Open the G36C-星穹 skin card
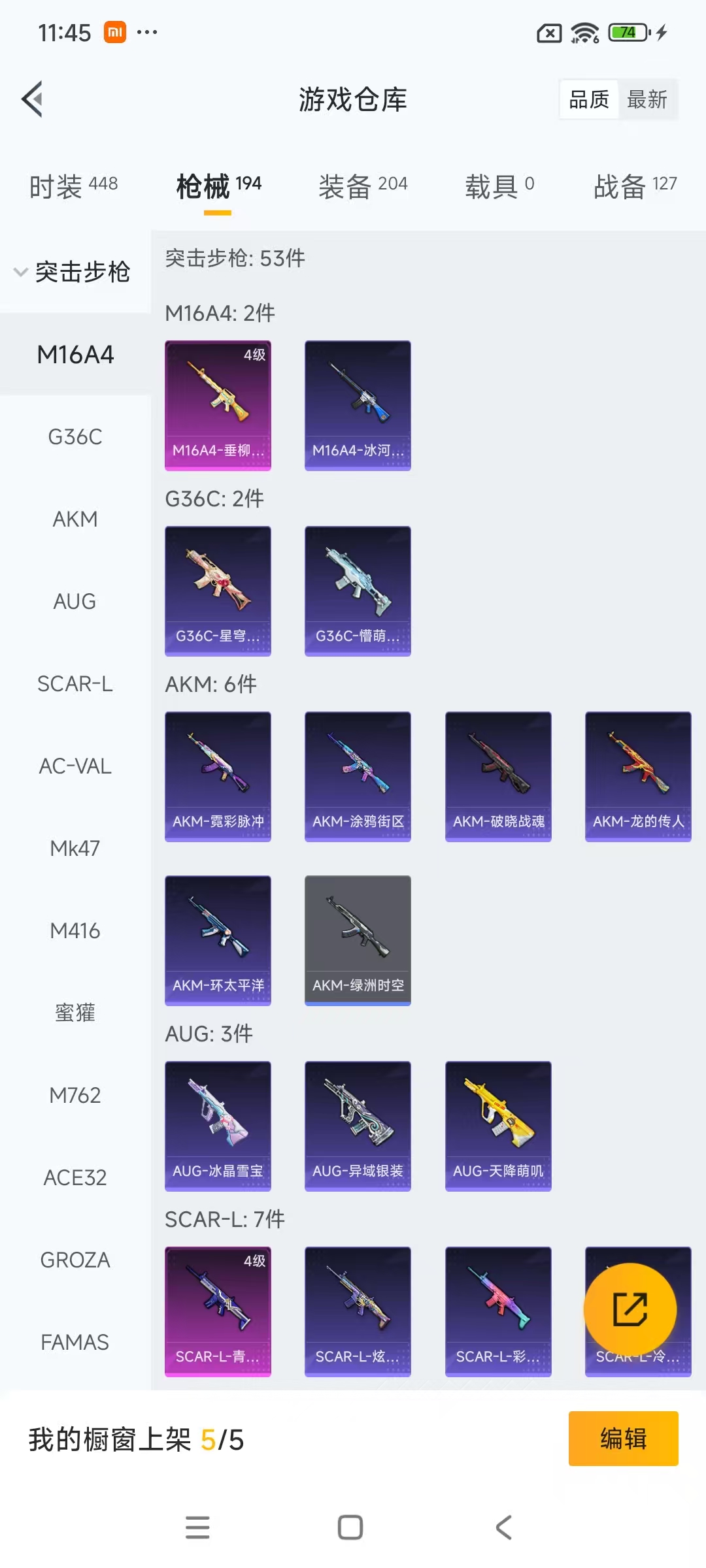 [x=218, y=591]
